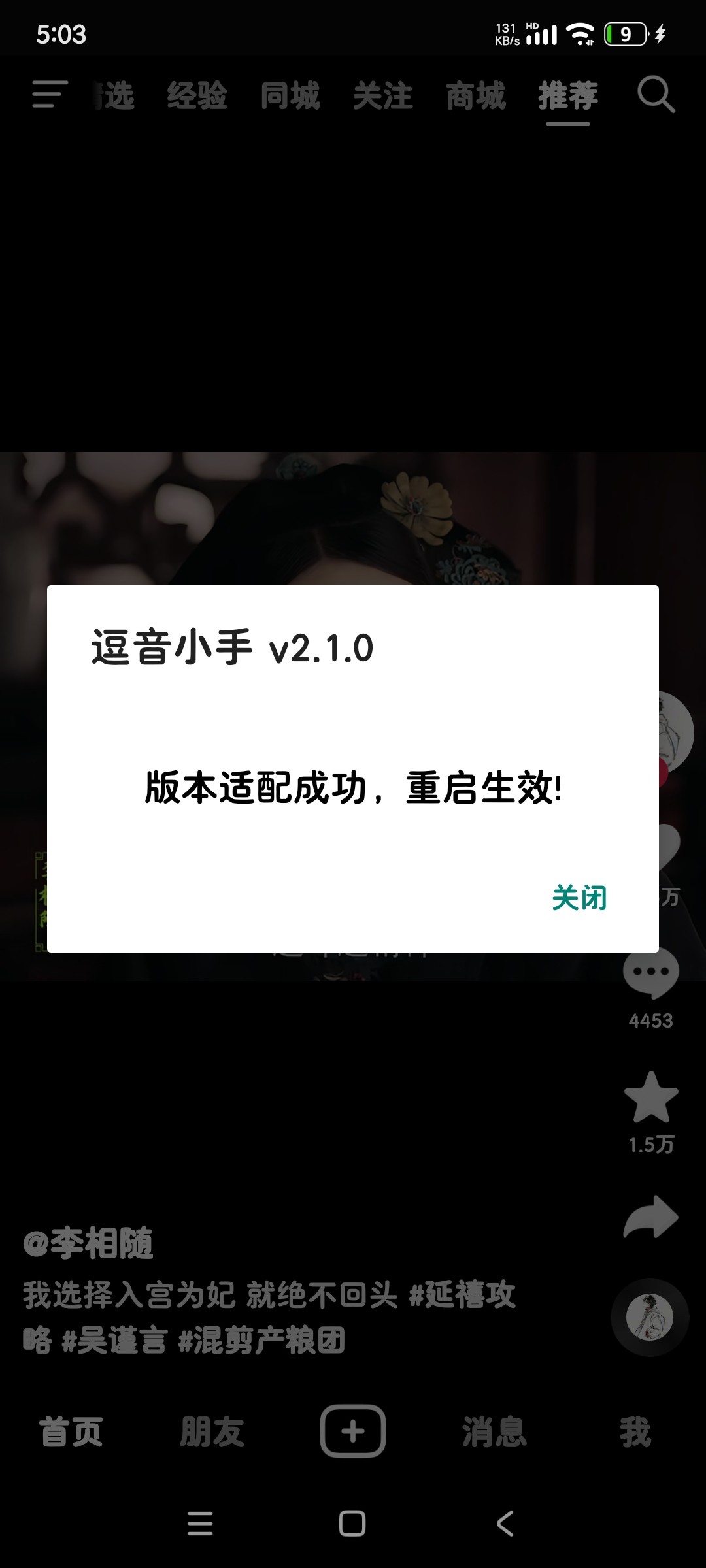Open the 消息 tab
Image resolution: width=706 pixels, height=1568 pixels.
(494, 1431)
